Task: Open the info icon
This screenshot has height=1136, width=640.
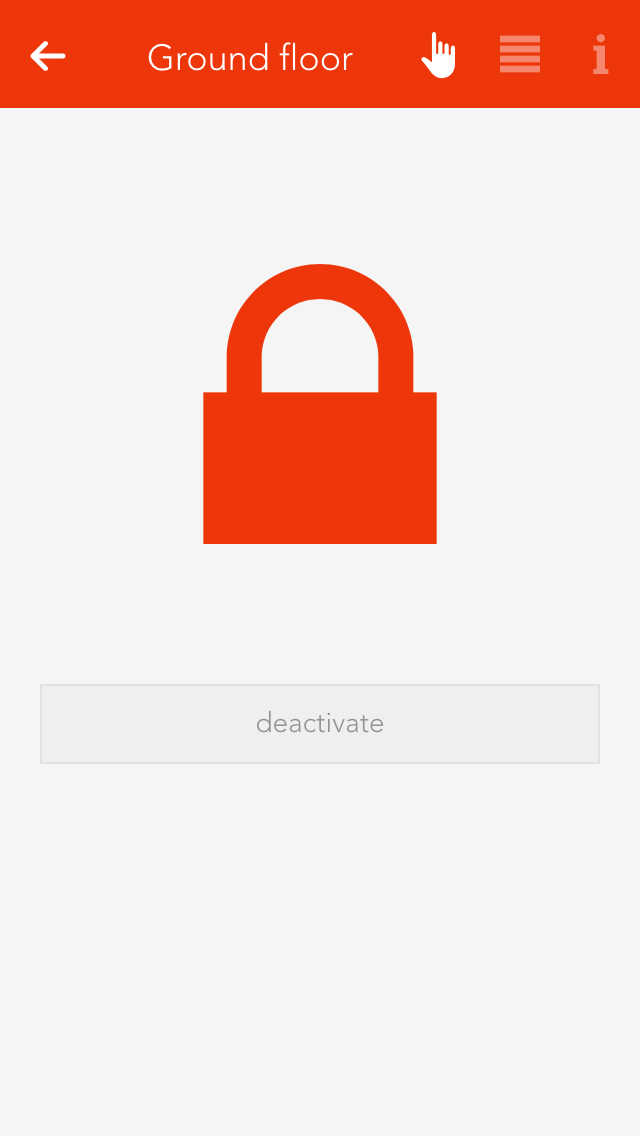Action: point(599,55)
